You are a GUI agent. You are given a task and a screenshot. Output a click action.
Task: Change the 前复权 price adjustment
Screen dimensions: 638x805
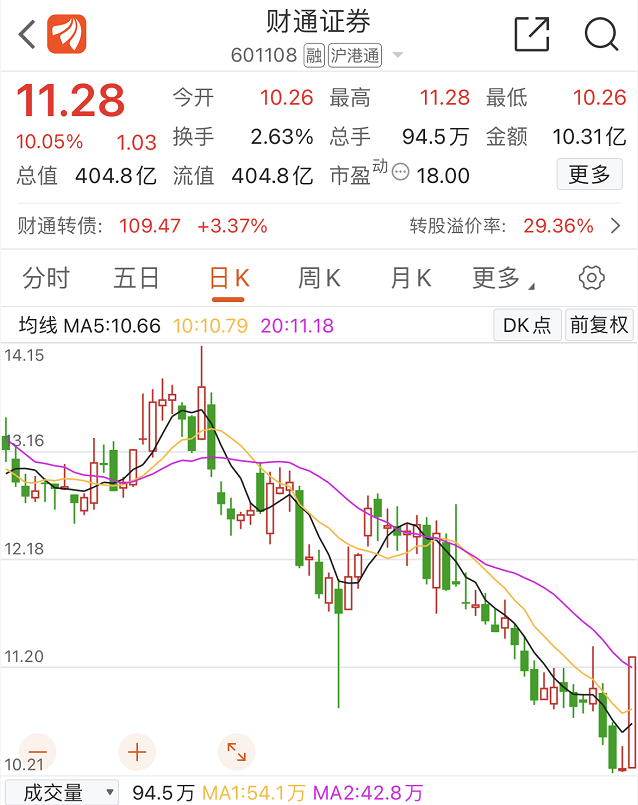pyautogui.click(x=599, y=325)
